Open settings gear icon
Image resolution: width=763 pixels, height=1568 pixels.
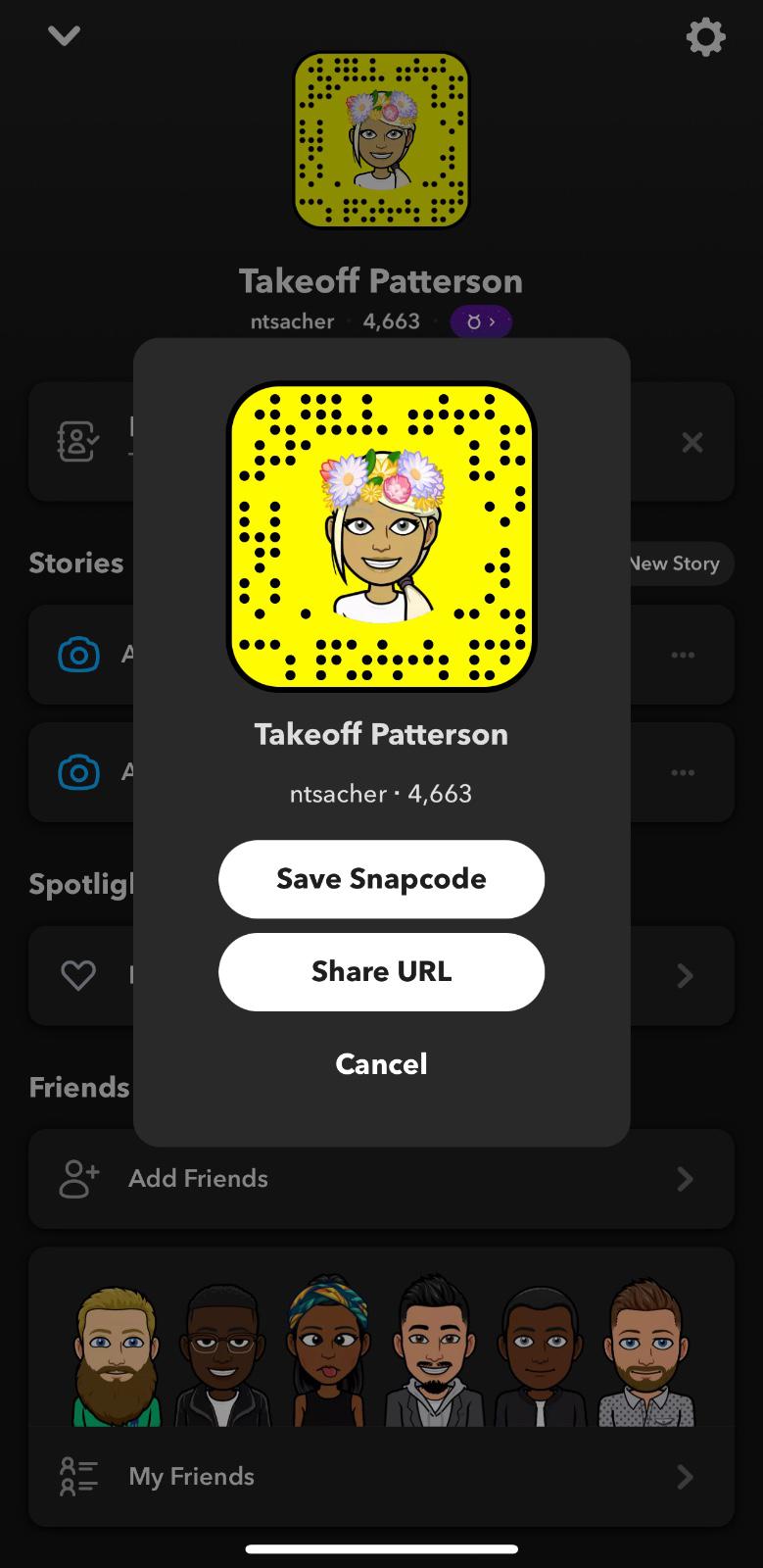[x=705, y=37]
